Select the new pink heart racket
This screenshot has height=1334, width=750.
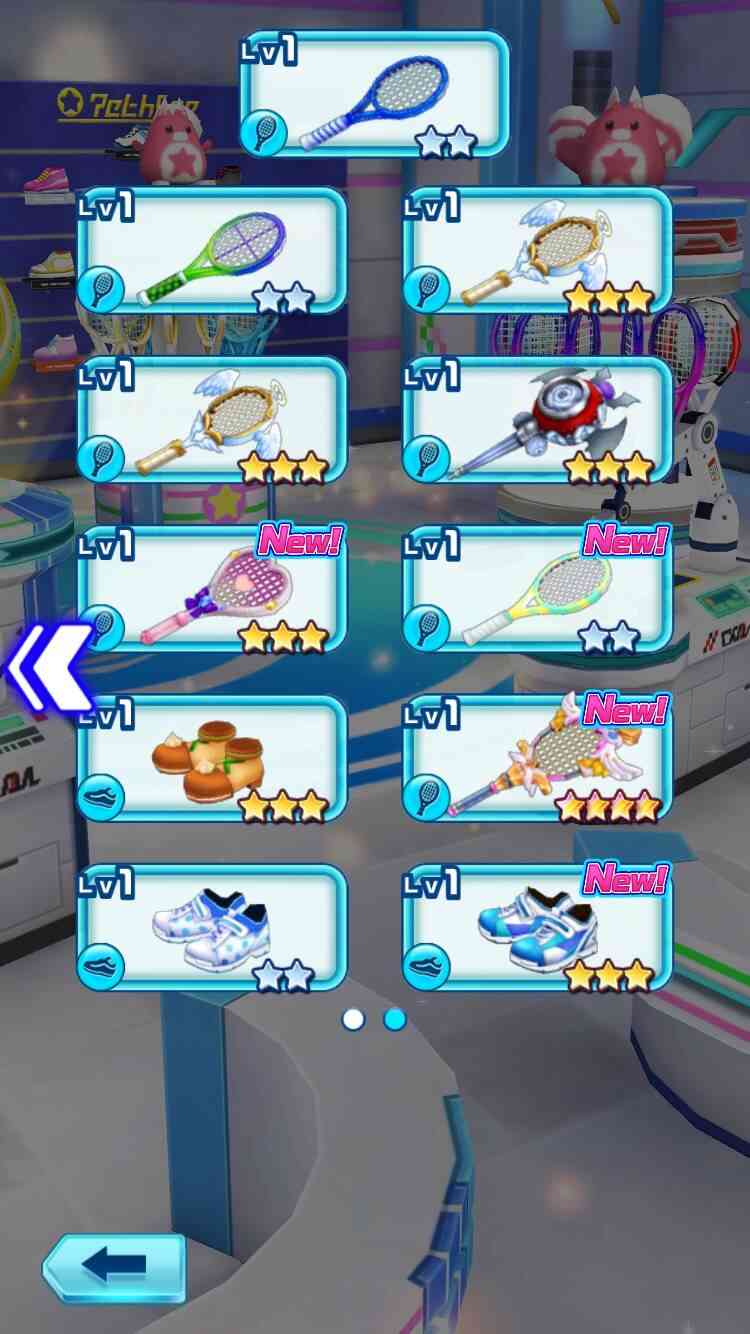(212, 589)
